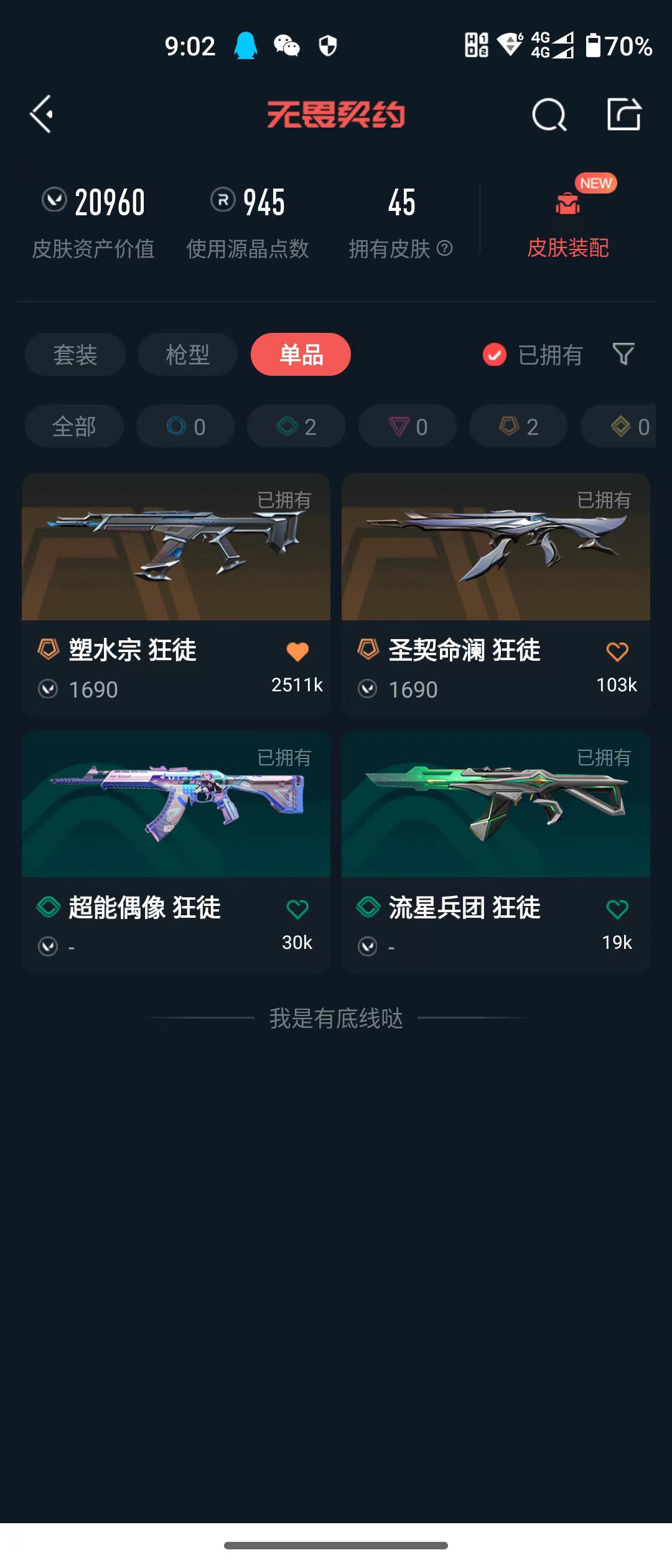
Task: Like 圣契命澜 狂徒 with its heart
Action: tap(617, 651)
